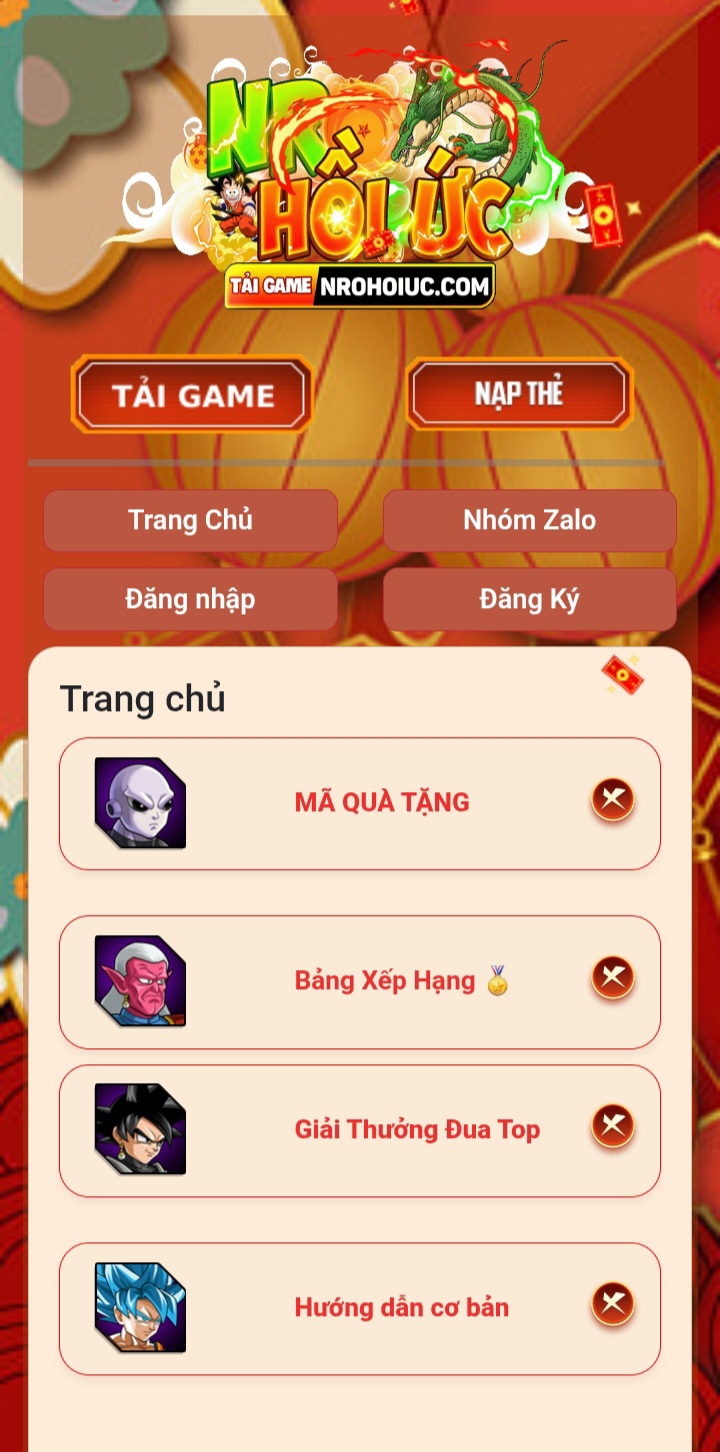Choose Đăng Ký to register
This screenshot has width=720, height=1452.
(529, 599)
